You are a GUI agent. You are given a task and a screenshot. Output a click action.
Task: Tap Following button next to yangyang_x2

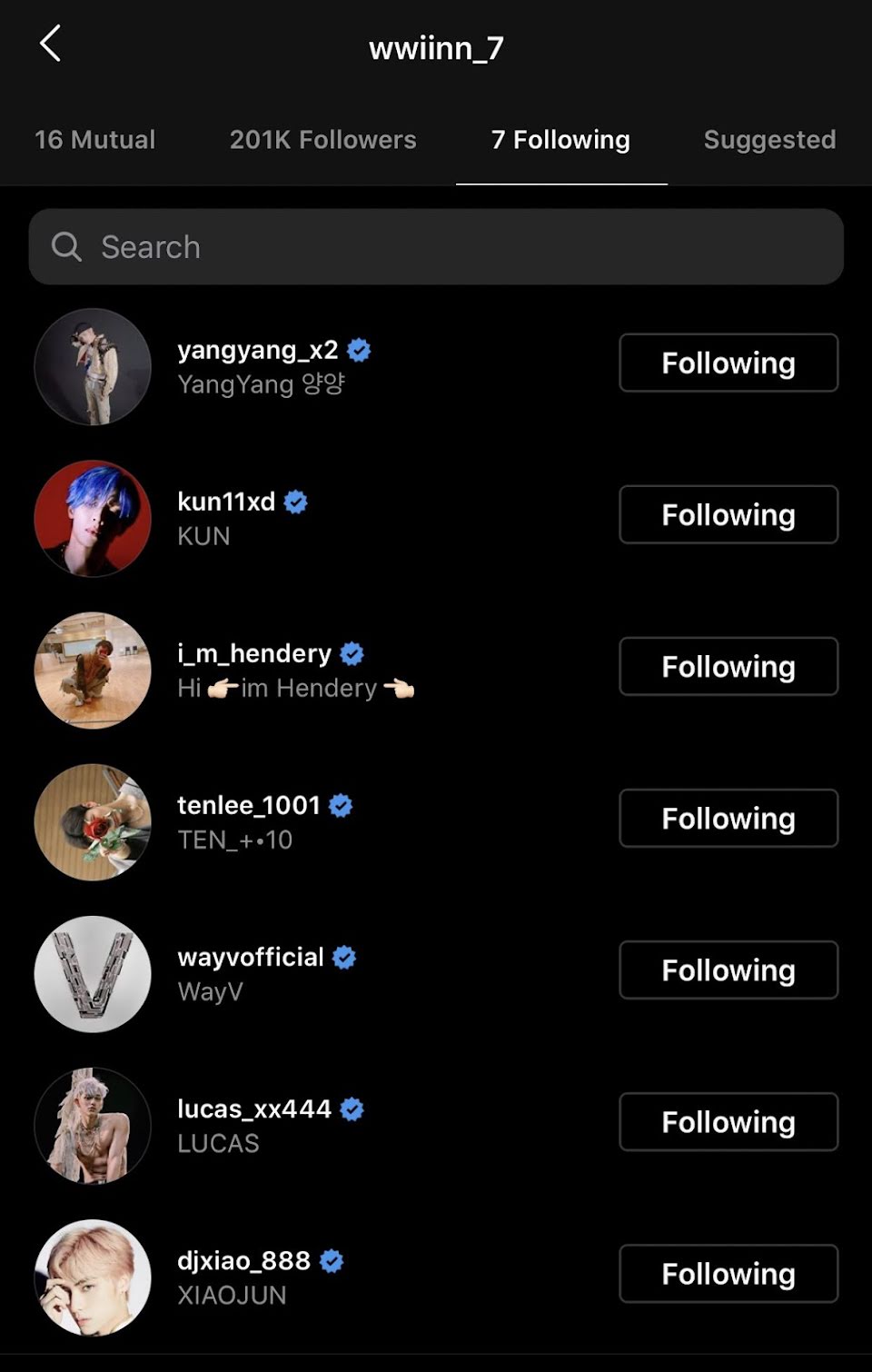pyautogui.click(x=728, y=363)
